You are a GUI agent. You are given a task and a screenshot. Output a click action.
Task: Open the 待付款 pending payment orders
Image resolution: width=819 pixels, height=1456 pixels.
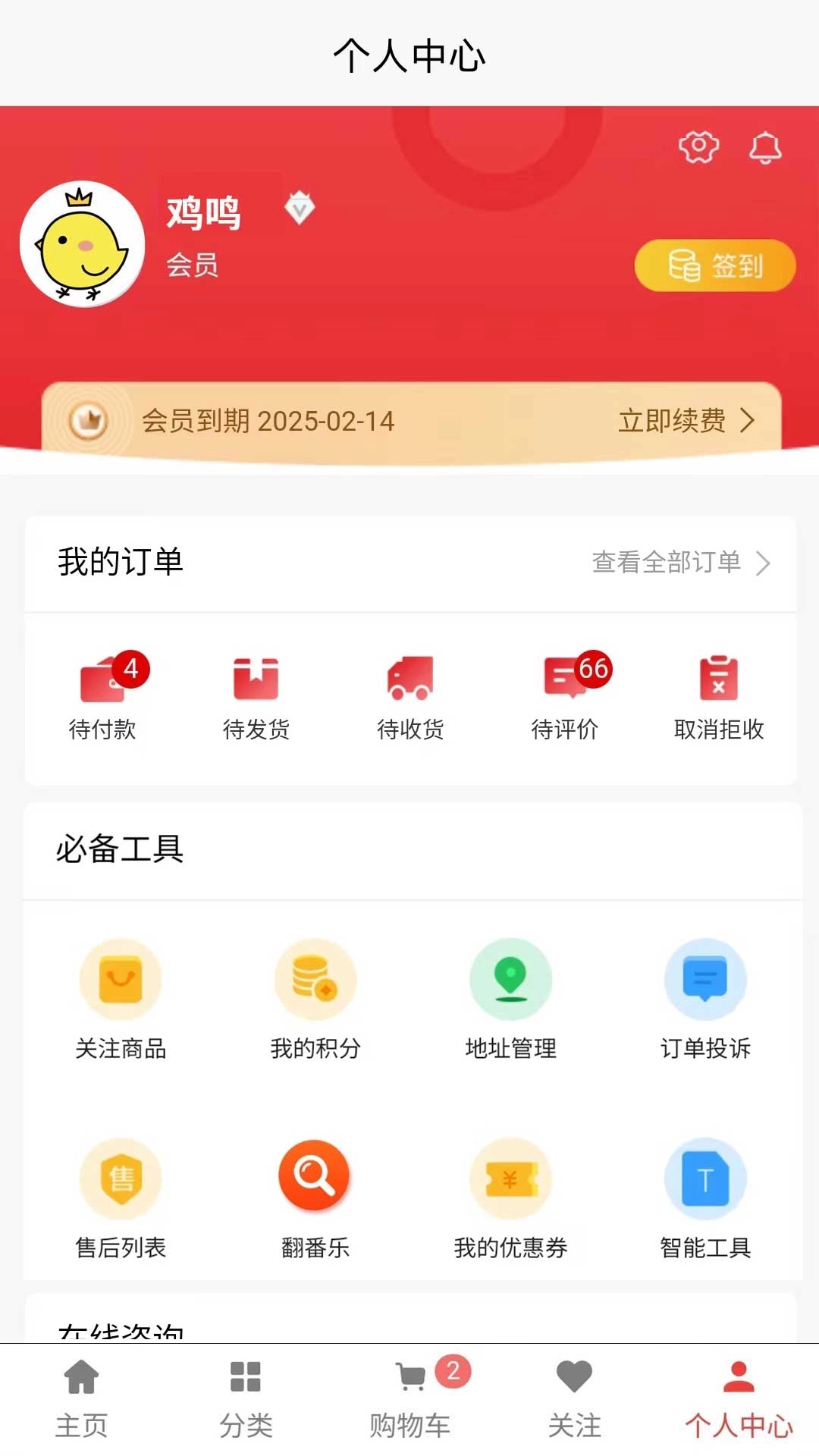(103, 694)
